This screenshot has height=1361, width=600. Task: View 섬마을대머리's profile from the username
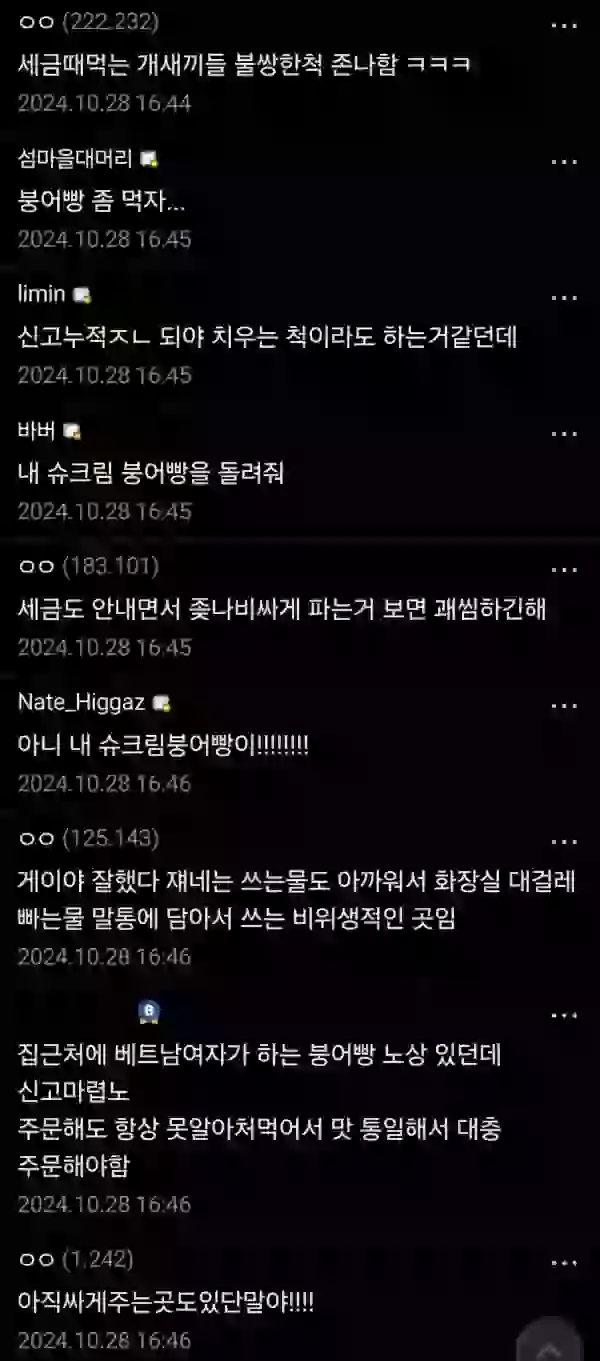pos(75,158)
